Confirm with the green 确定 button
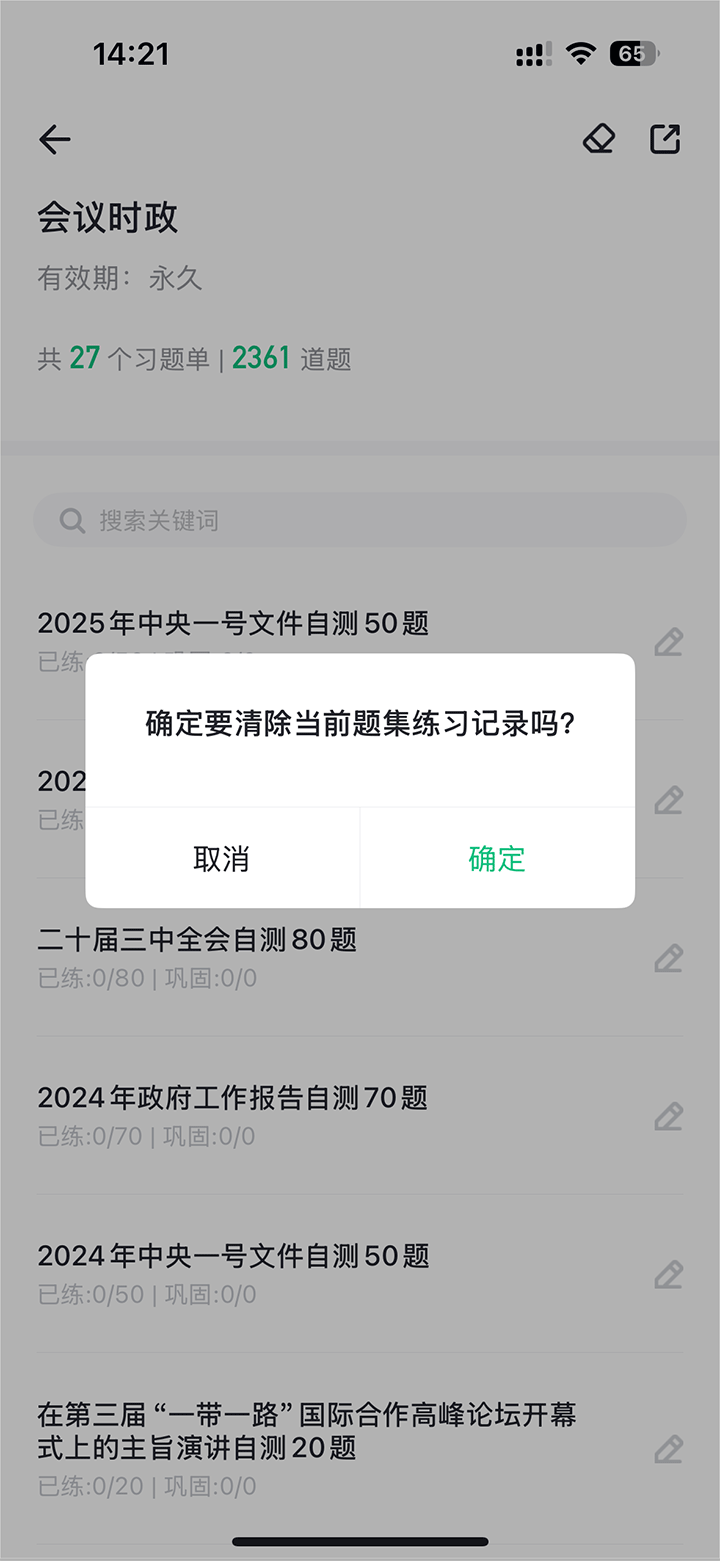This screenshot has width=720, height=1561. pos(497,858)
